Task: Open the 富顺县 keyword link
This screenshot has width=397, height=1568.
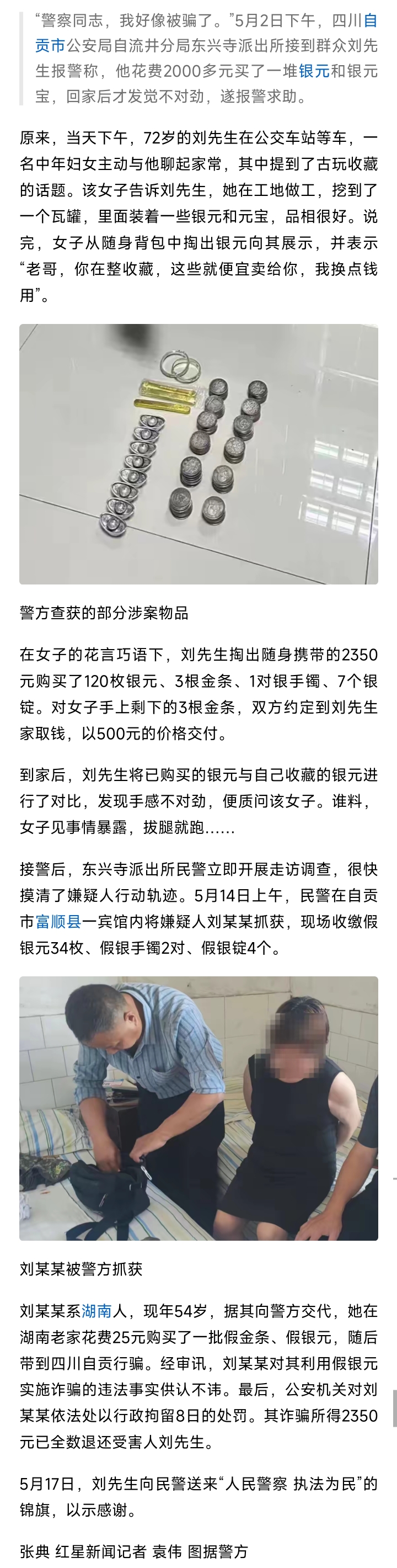Action: click(58, 922)
